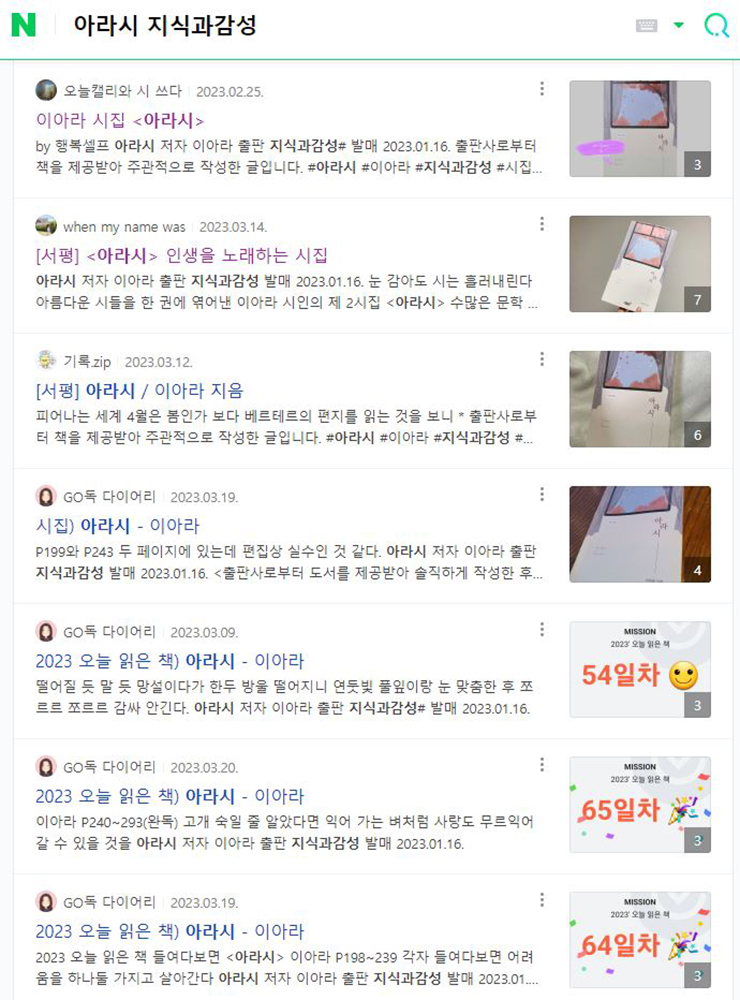Screen dimensions: 740x1000
Task: Open overflow menu for the 기록.zip post
Action: click(542, 359)
